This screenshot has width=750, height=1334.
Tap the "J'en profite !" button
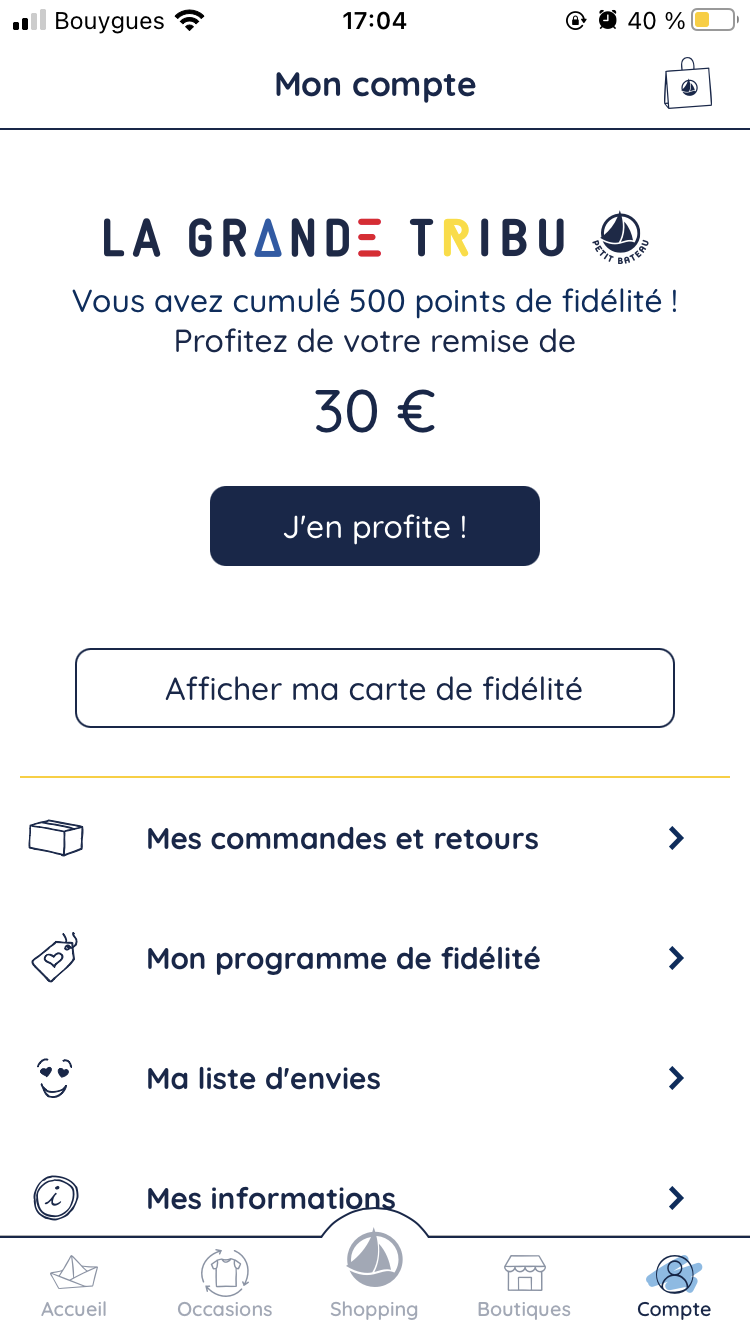(375, 526)
